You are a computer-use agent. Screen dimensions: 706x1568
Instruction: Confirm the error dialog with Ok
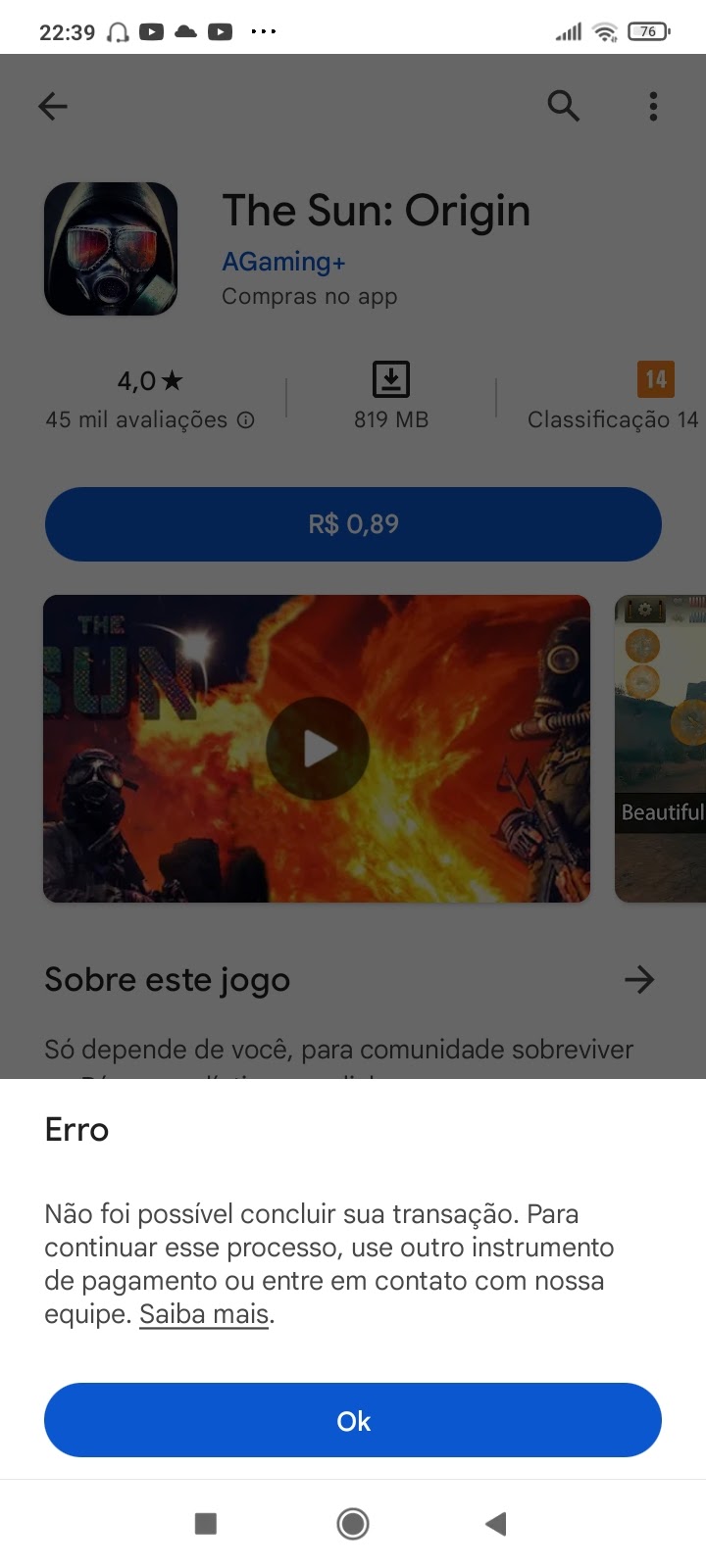[x=353, y=1420]
